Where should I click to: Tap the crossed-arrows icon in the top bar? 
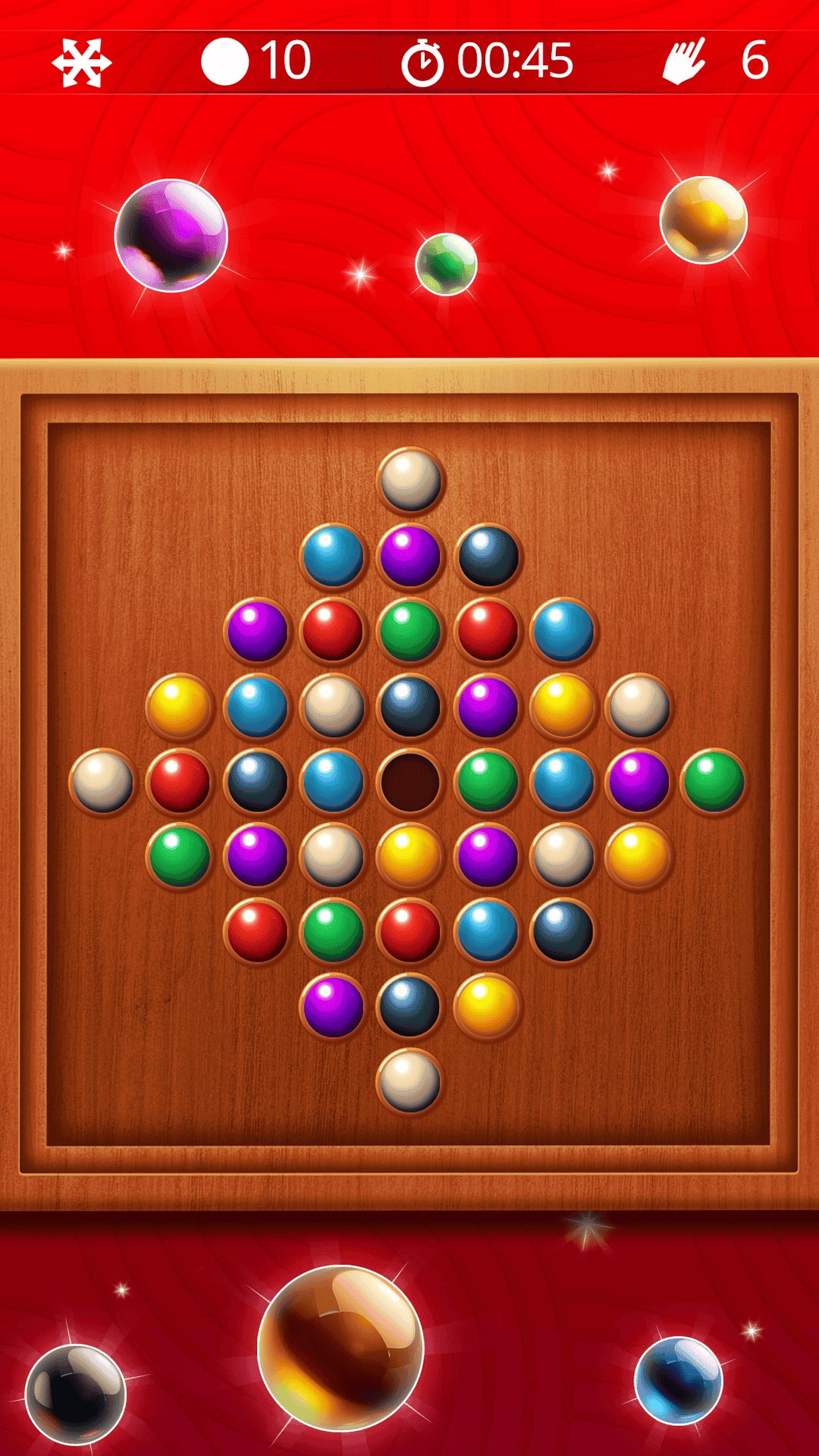click(82, 62)
